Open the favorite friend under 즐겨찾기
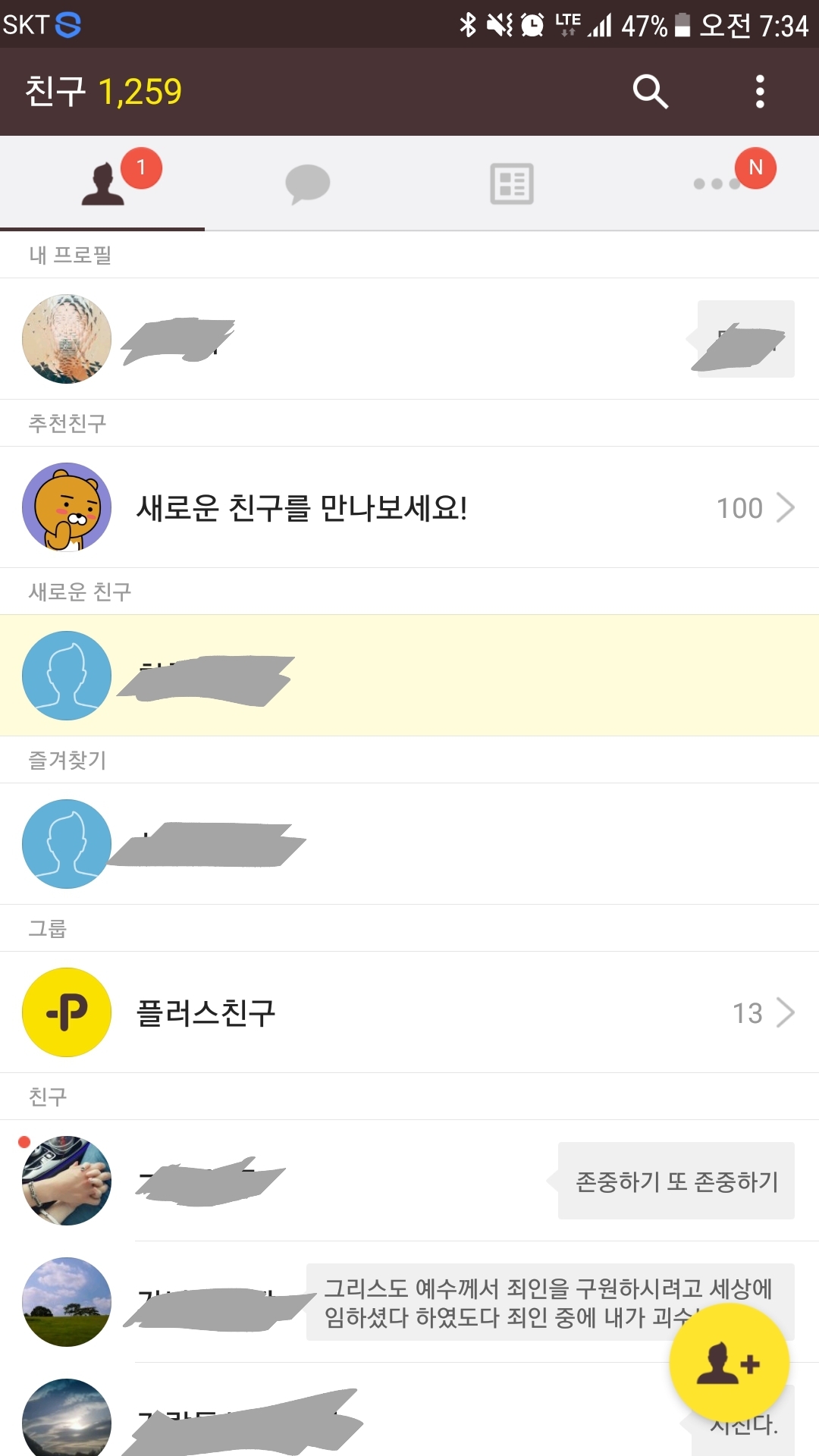 (x=409, y=844)
